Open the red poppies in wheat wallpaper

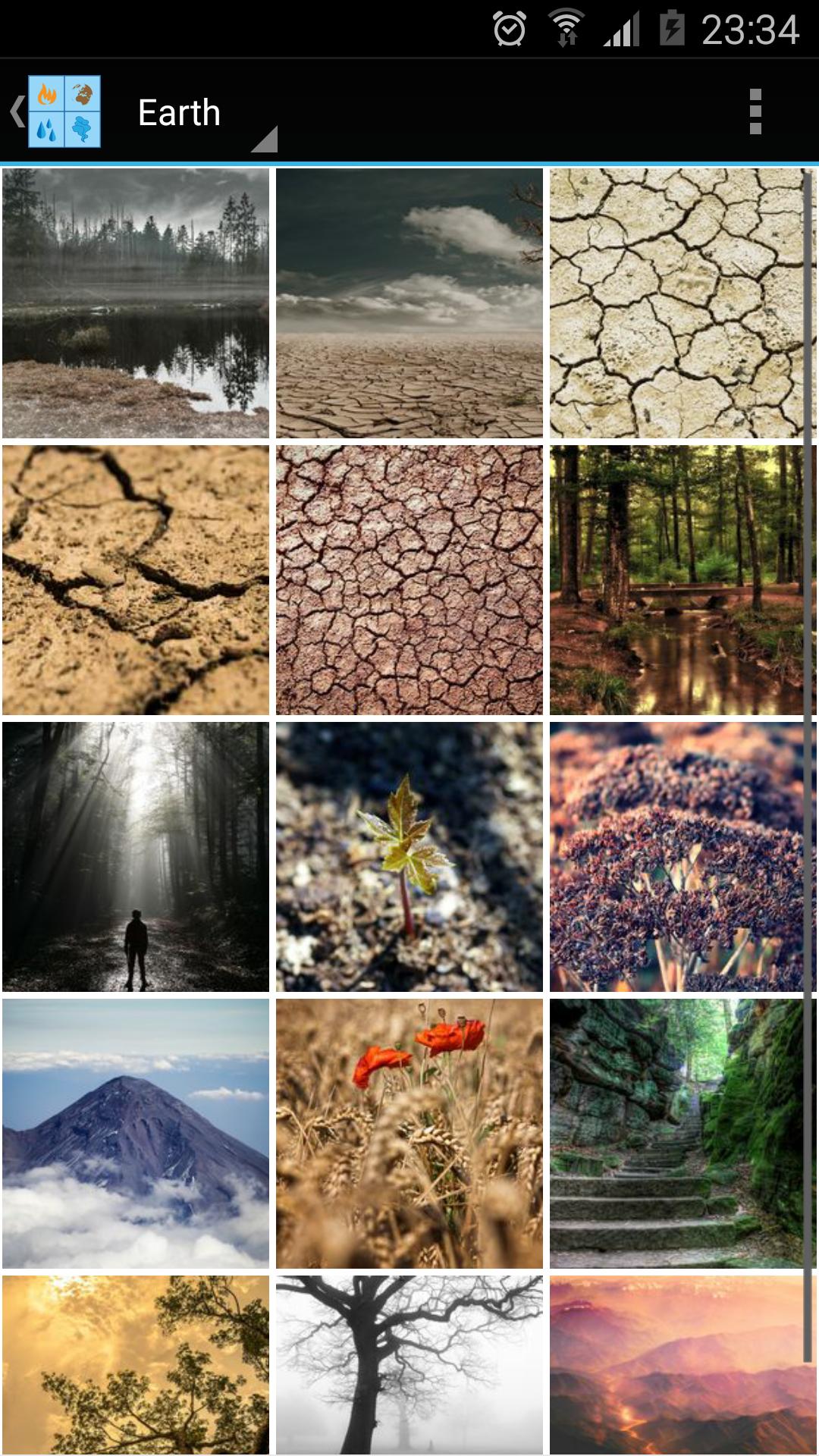click(409, 1134)
